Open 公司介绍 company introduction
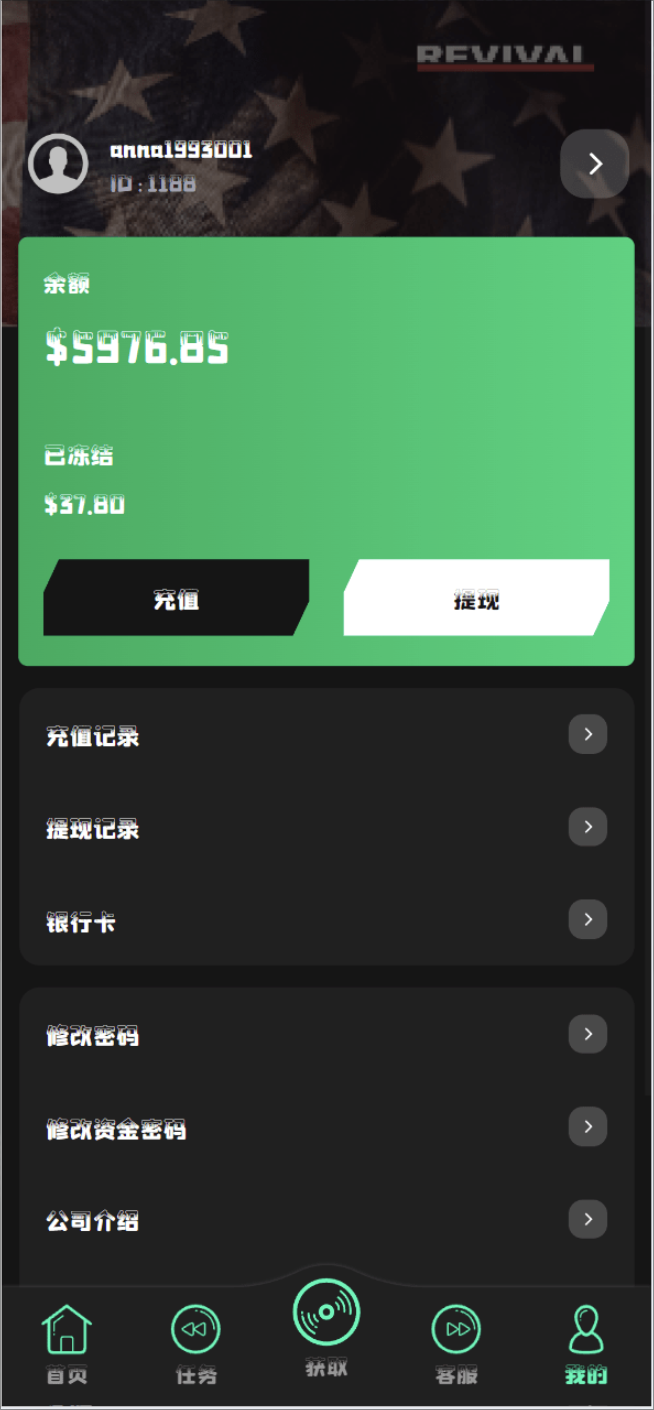 (326, 1220)
